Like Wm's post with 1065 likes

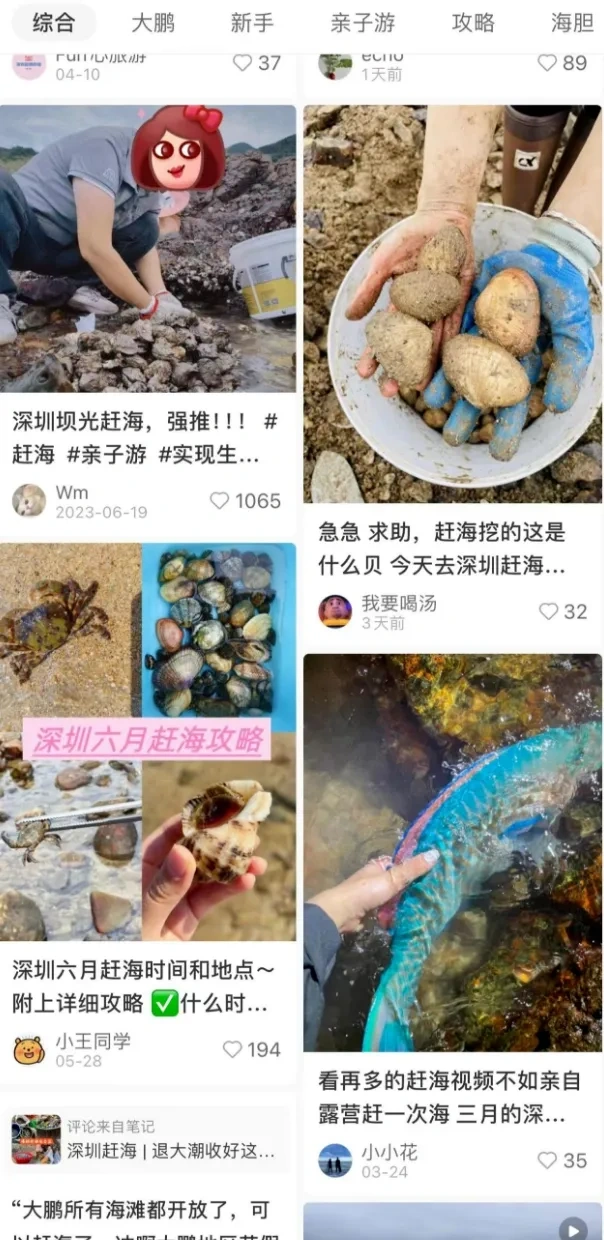pos(220,501)
